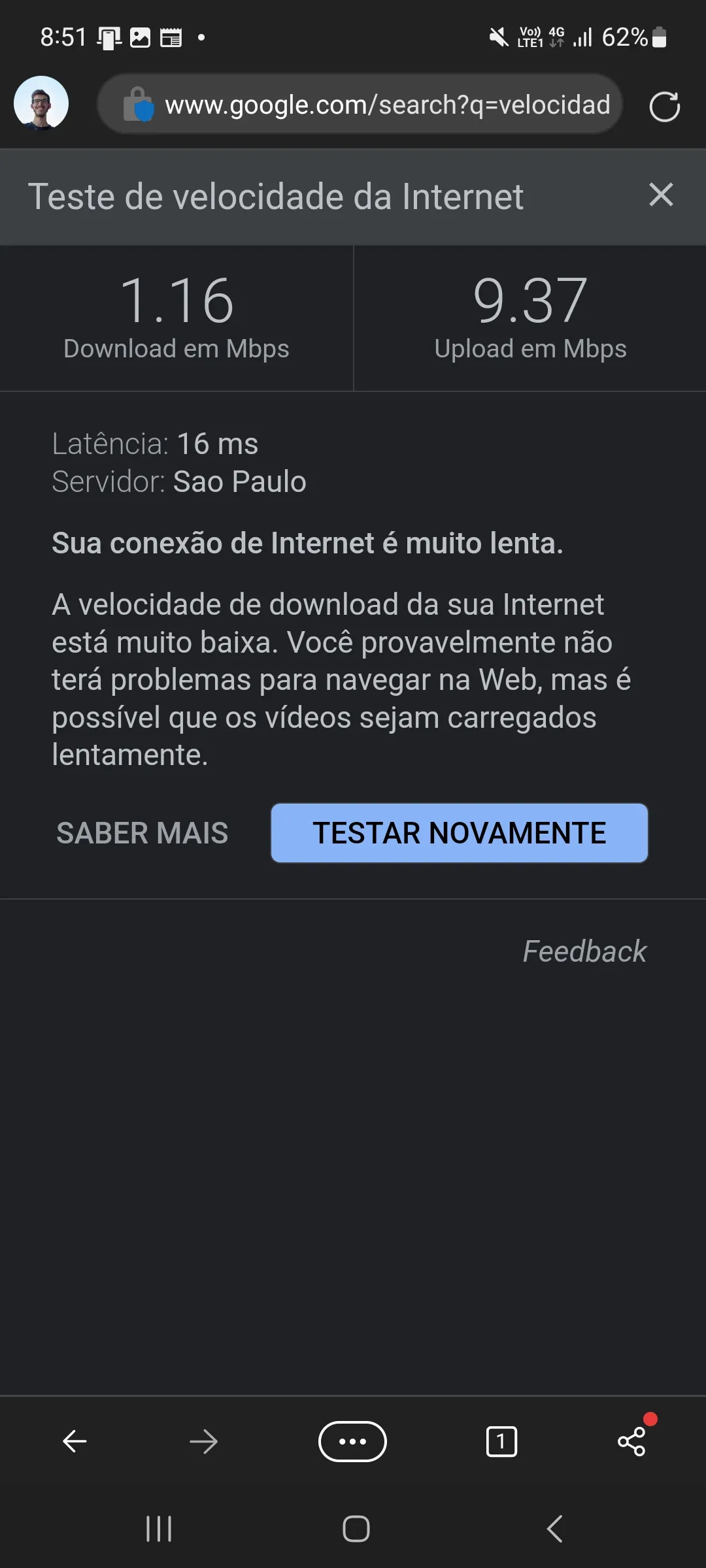Close the Teste de velocidade card
This screenshot has height=1568, width=706.
click(x=661, y=196)
